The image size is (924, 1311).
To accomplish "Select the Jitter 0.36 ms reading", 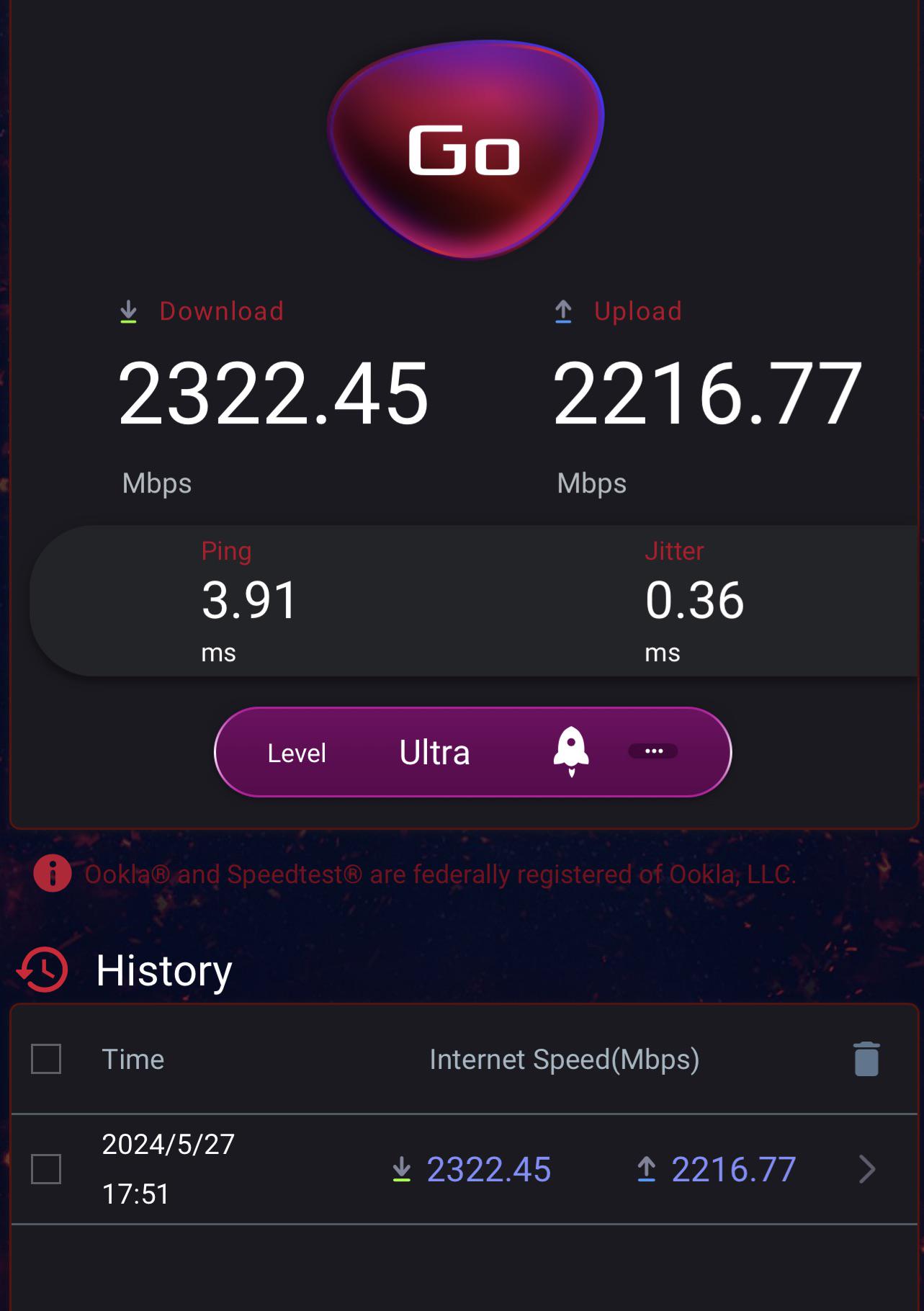I will click(x=695, y=600).
